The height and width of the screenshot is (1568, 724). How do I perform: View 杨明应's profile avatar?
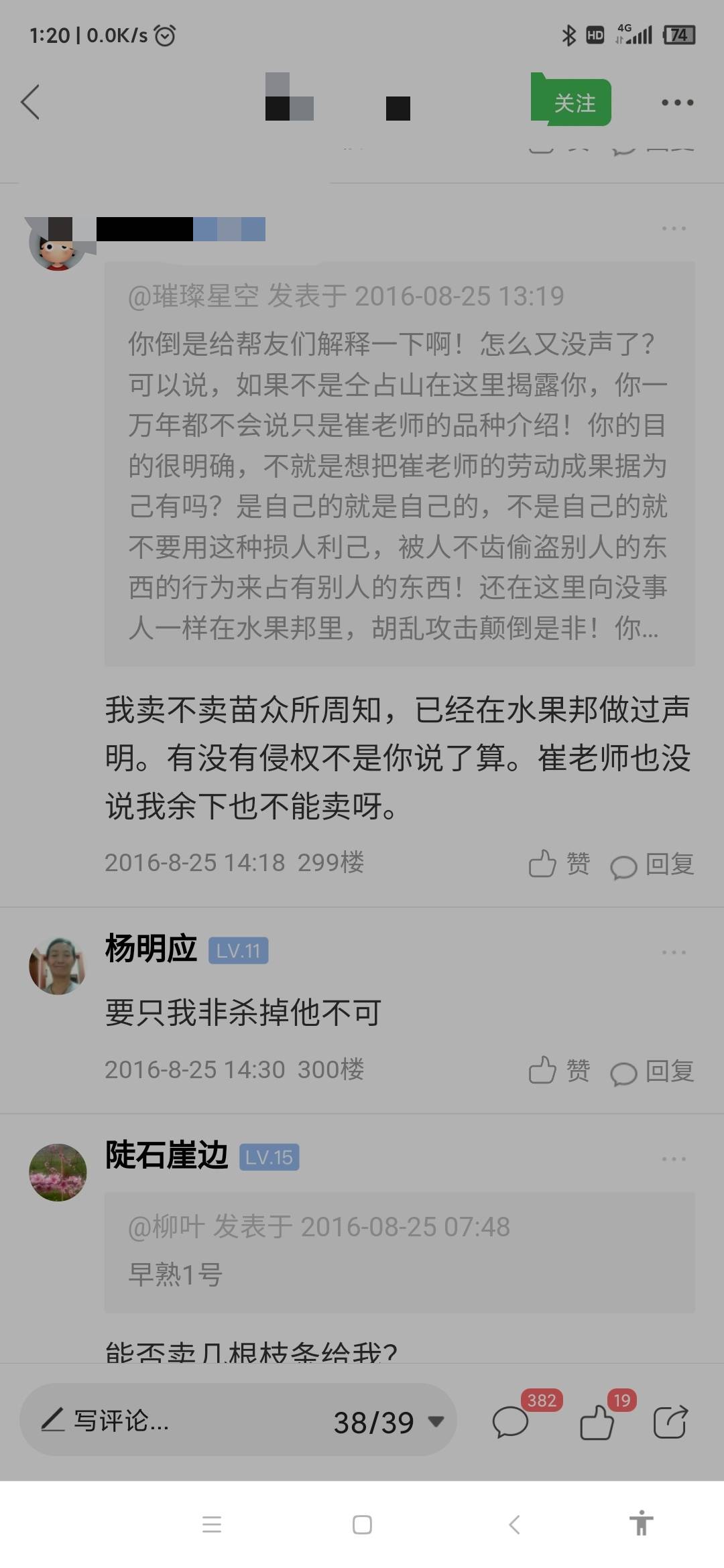point(58,966)
